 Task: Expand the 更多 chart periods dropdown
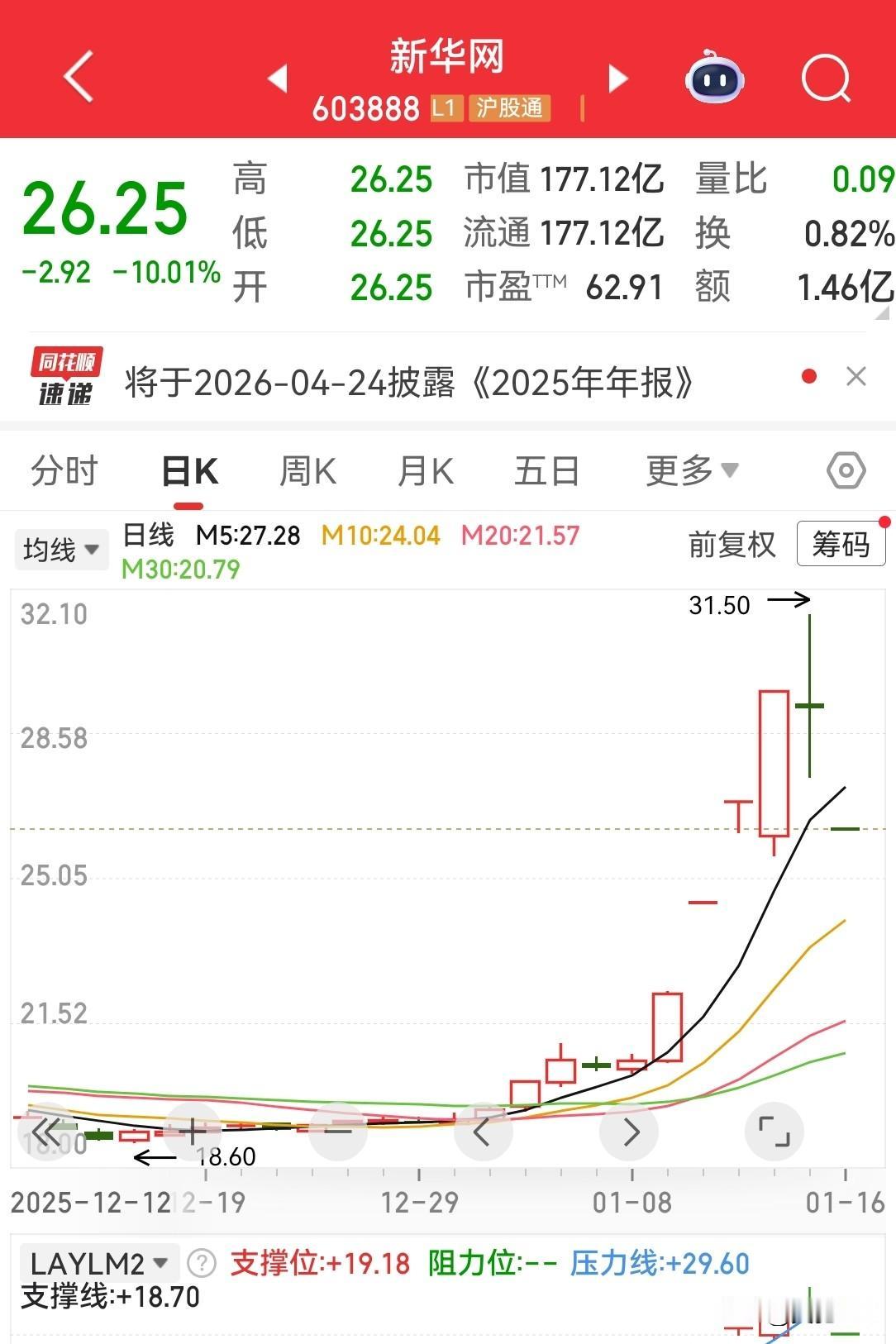pos(692,470)
